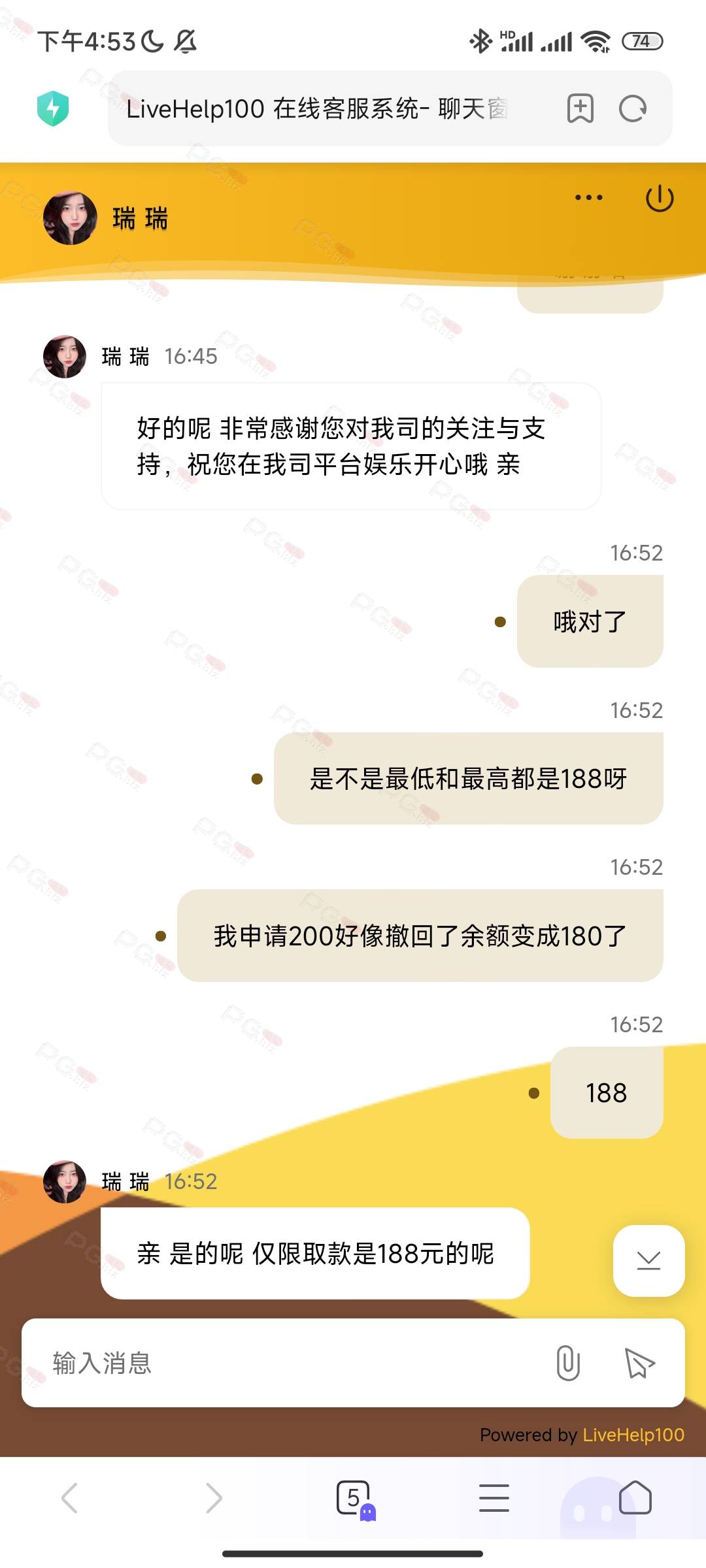706x1568 pixels.
Task: Go back to the previous browser page
Action: pos(70,1497)
